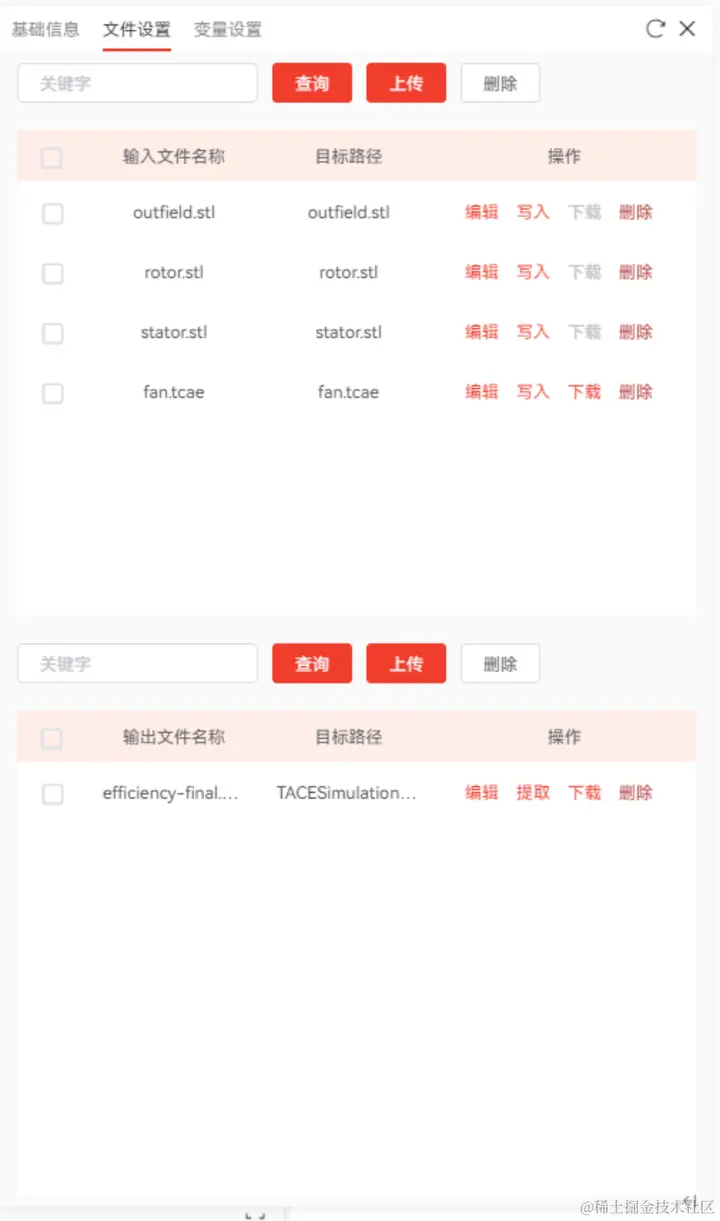Tap 上传 button above output files table
Screen dimensions: 720x1221
406,663
